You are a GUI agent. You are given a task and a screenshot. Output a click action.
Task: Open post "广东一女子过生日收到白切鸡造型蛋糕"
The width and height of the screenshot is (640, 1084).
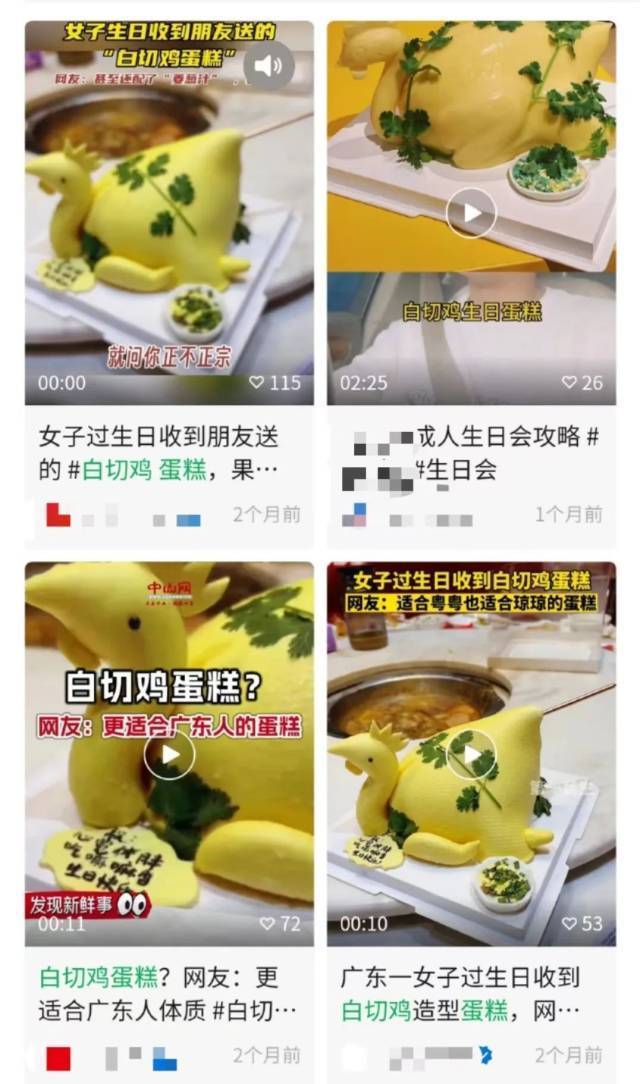(461, 993)
